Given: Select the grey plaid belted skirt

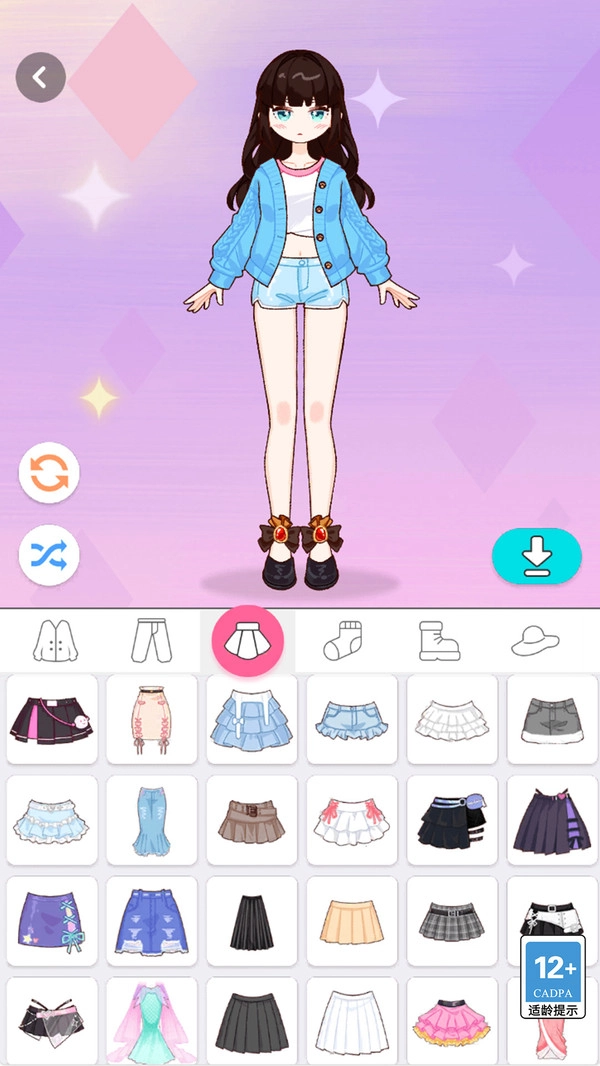Looking at the screenshot, I should coord(452,921).
